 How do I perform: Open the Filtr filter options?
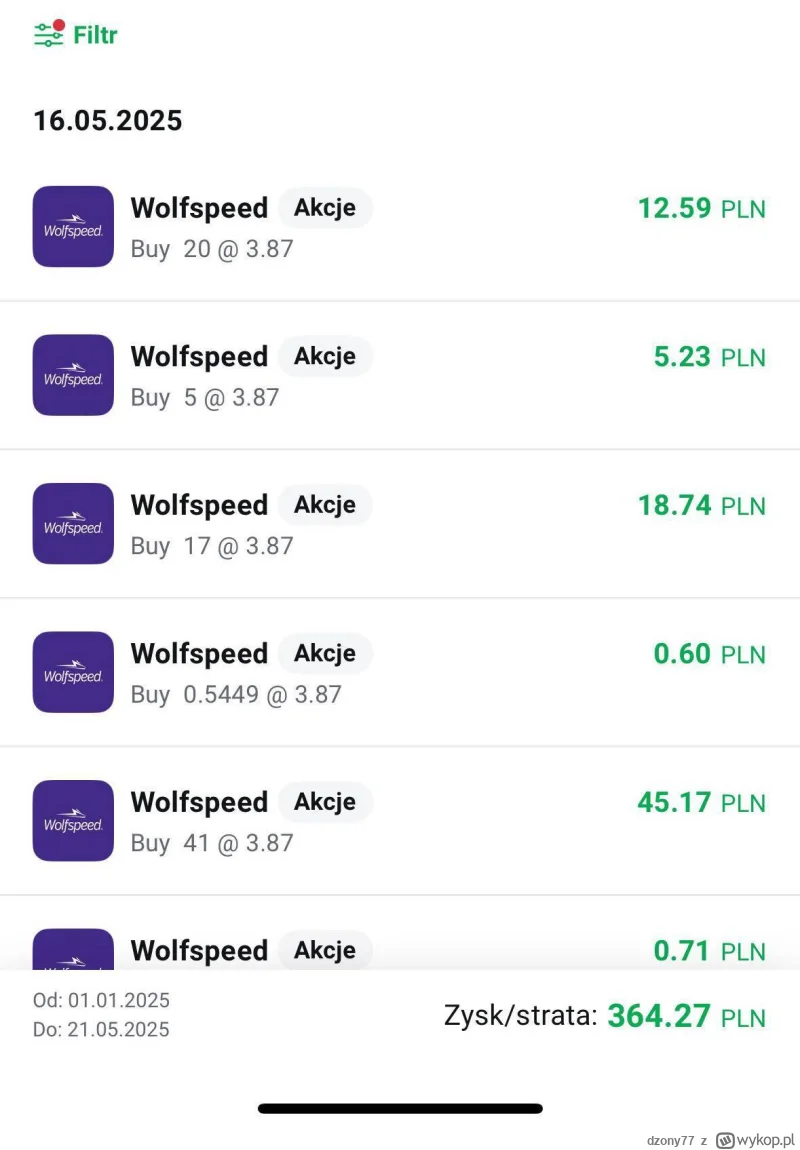75,35
